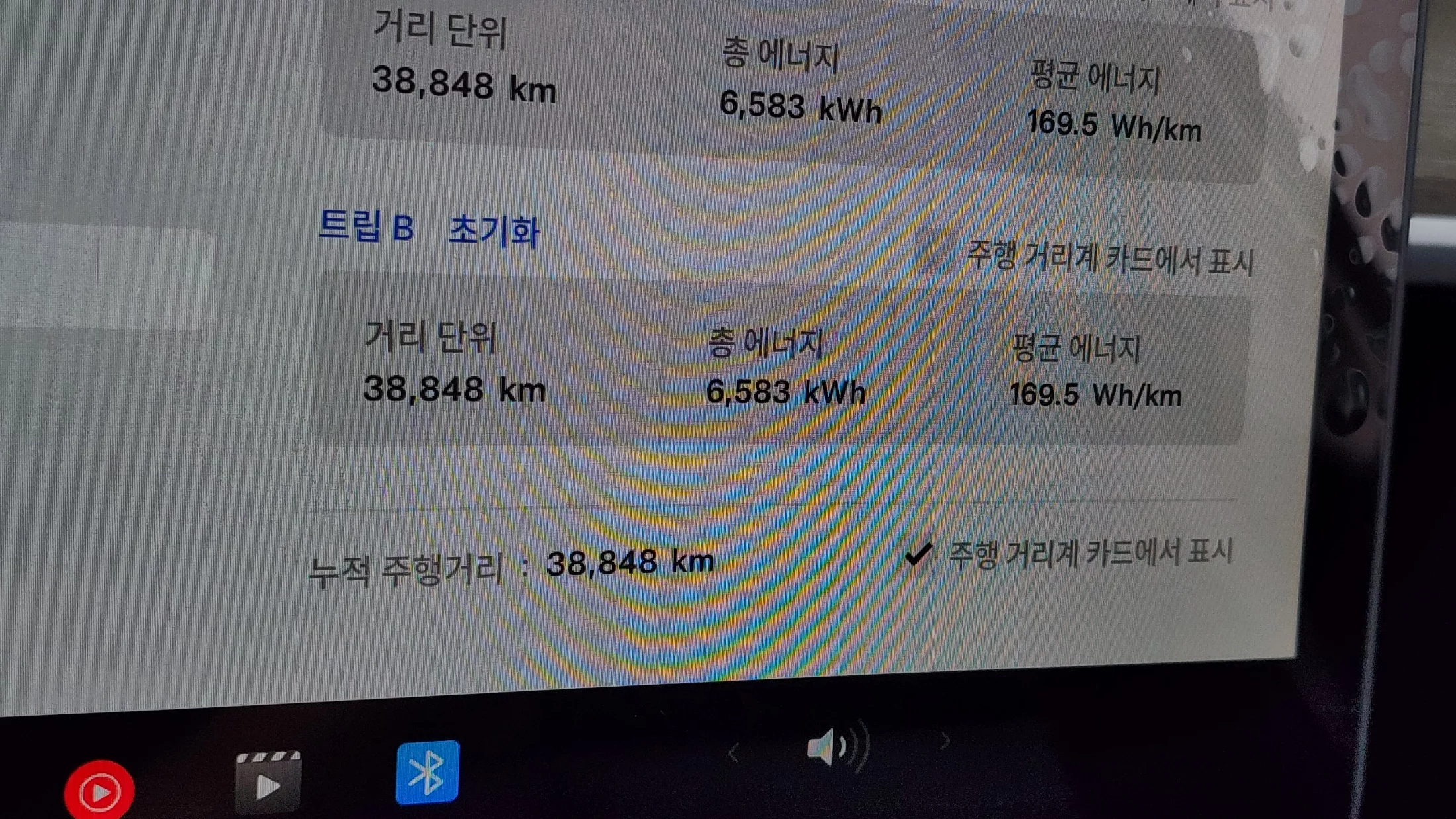The height and width of the screenshot is (819, 1456).
Task: Open the YouTube Music app
Action: click(x=99, y=790)
